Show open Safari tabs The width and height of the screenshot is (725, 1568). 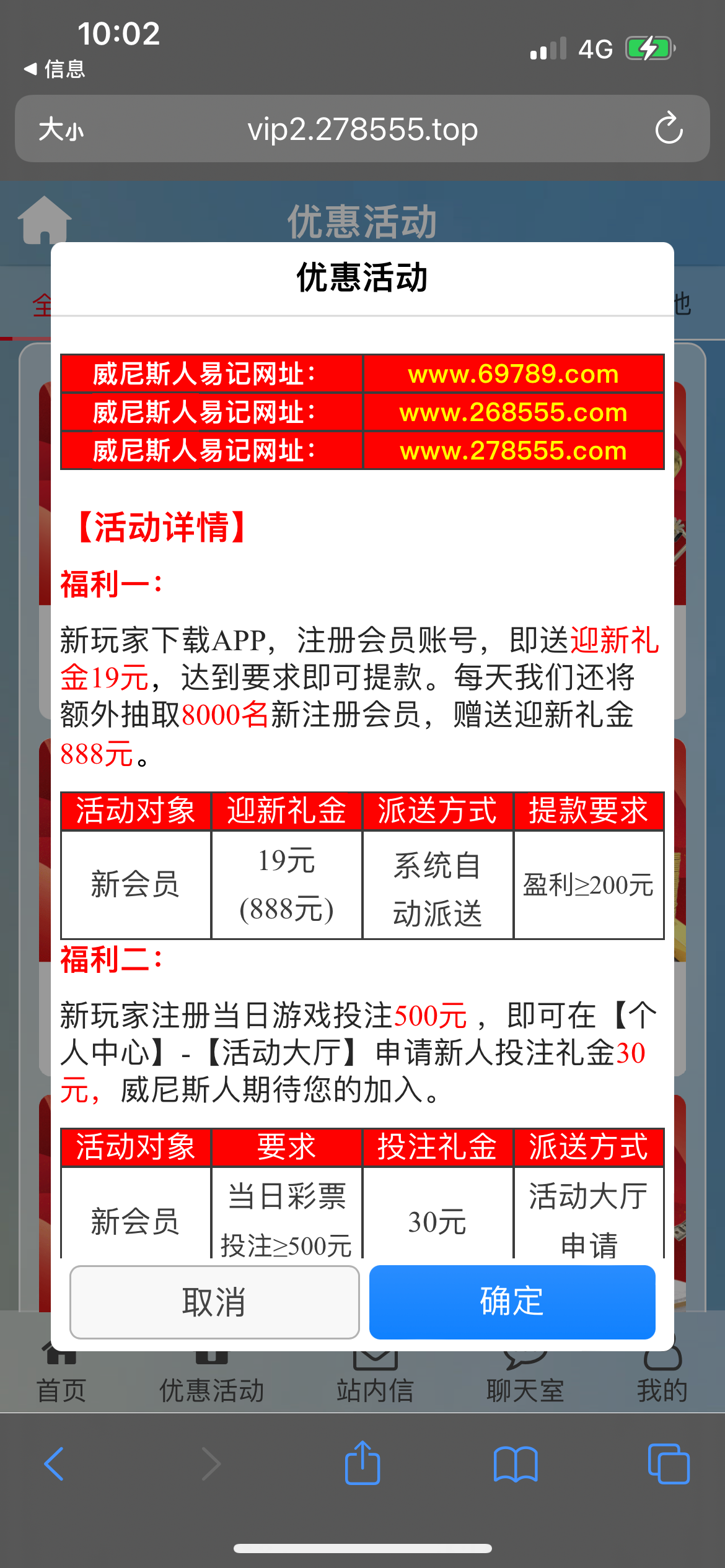(668, 1464)
